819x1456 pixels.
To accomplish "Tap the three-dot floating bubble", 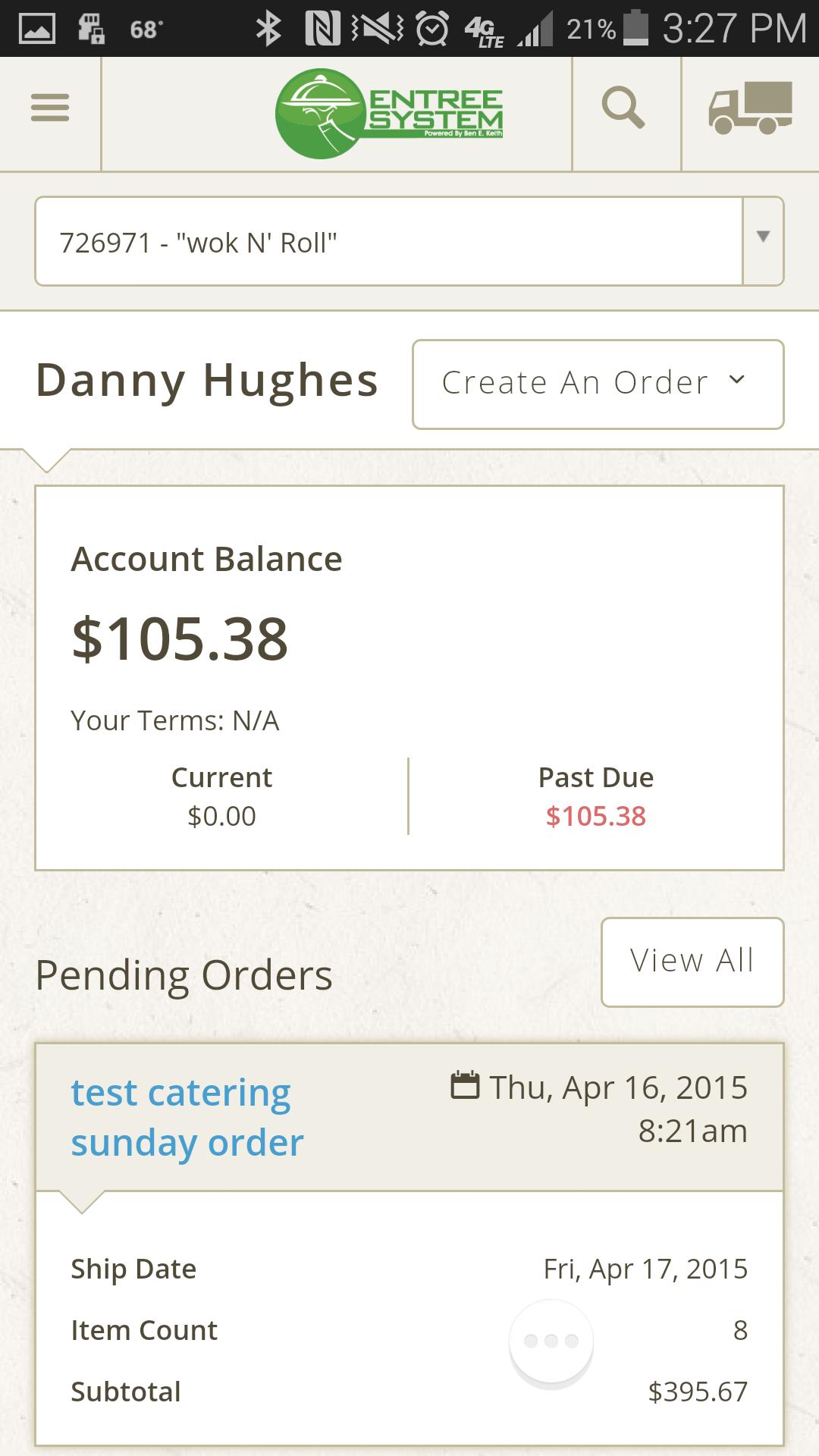I will (x=551, y=1341).
